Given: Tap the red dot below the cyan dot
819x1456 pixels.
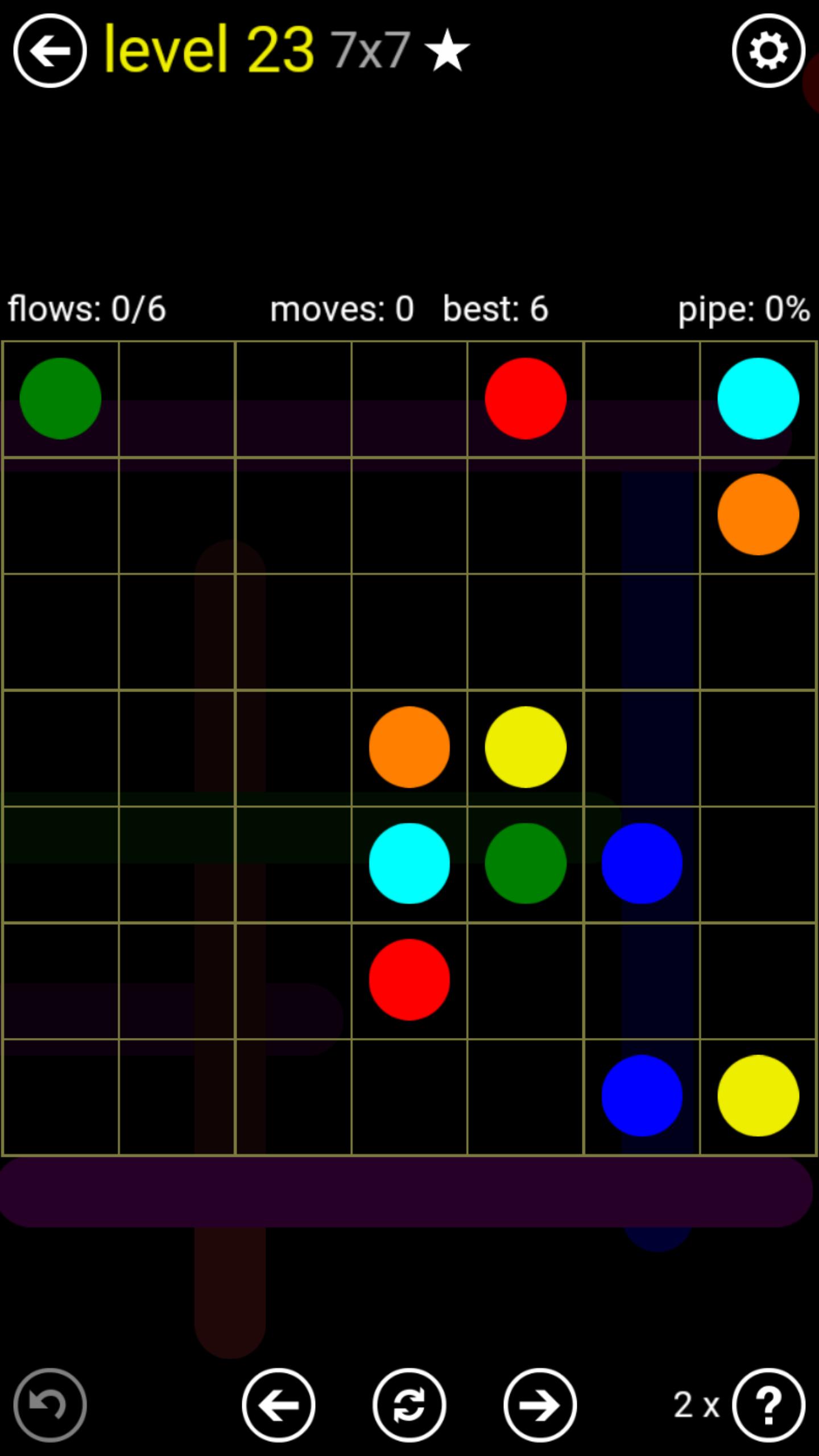Looking at the screenshot, I should (409, 979).
